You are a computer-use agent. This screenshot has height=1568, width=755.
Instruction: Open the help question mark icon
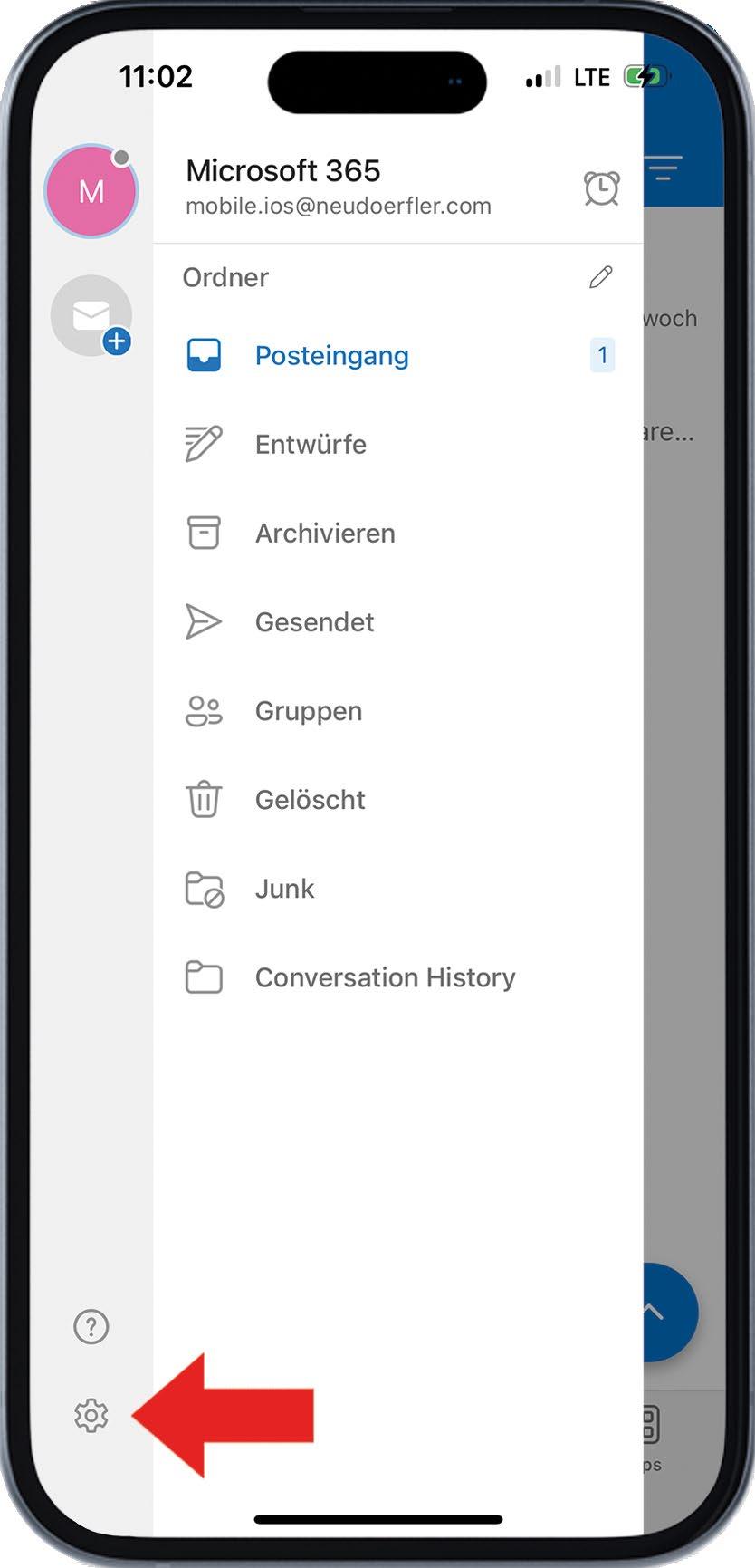coord(91,1327)
